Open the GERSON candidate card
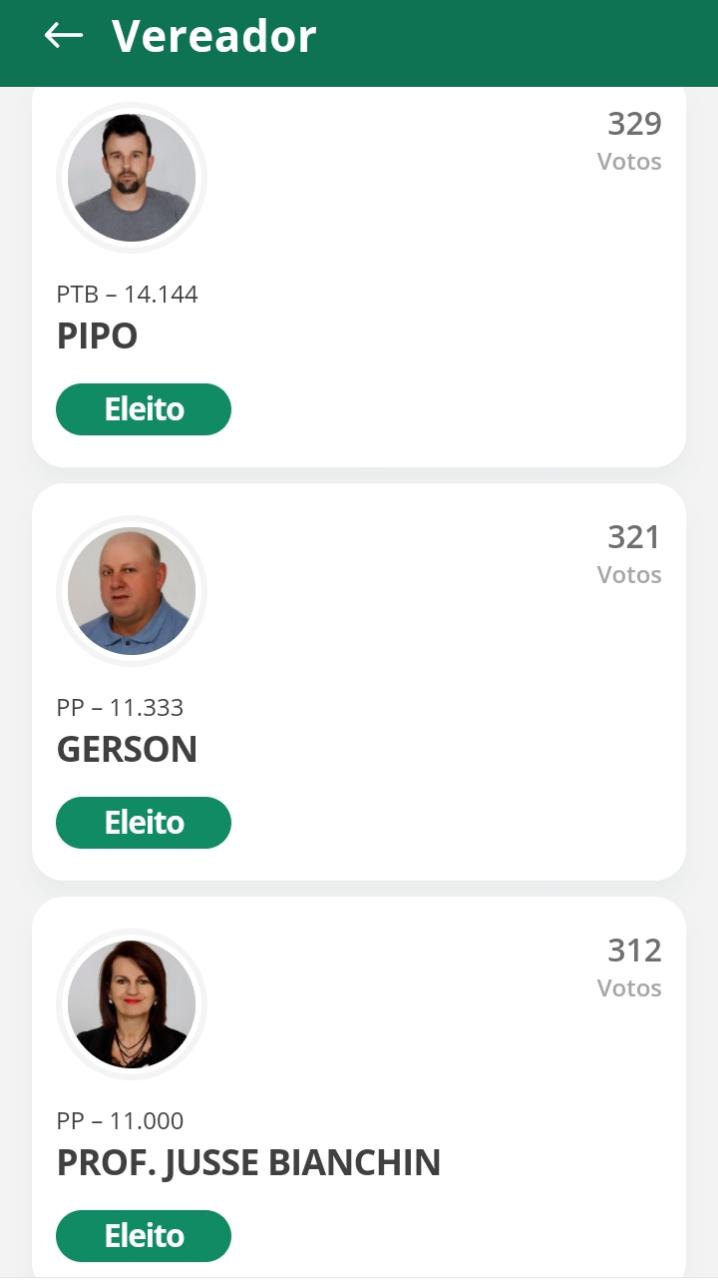The image size is (718, 1280). click(x=358, y=682)
